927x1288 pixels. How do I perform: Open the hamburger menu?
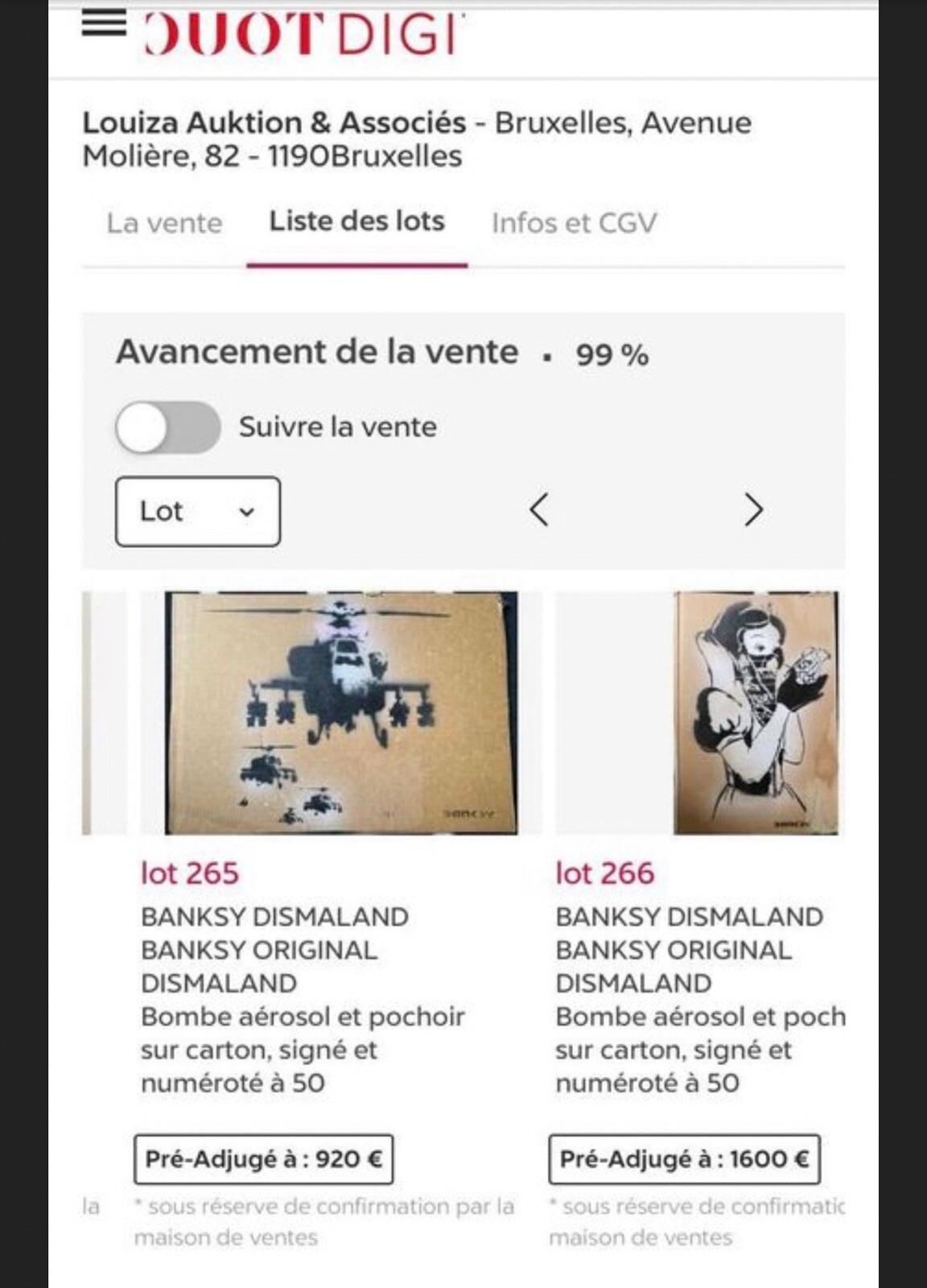(x=105, y=23)
